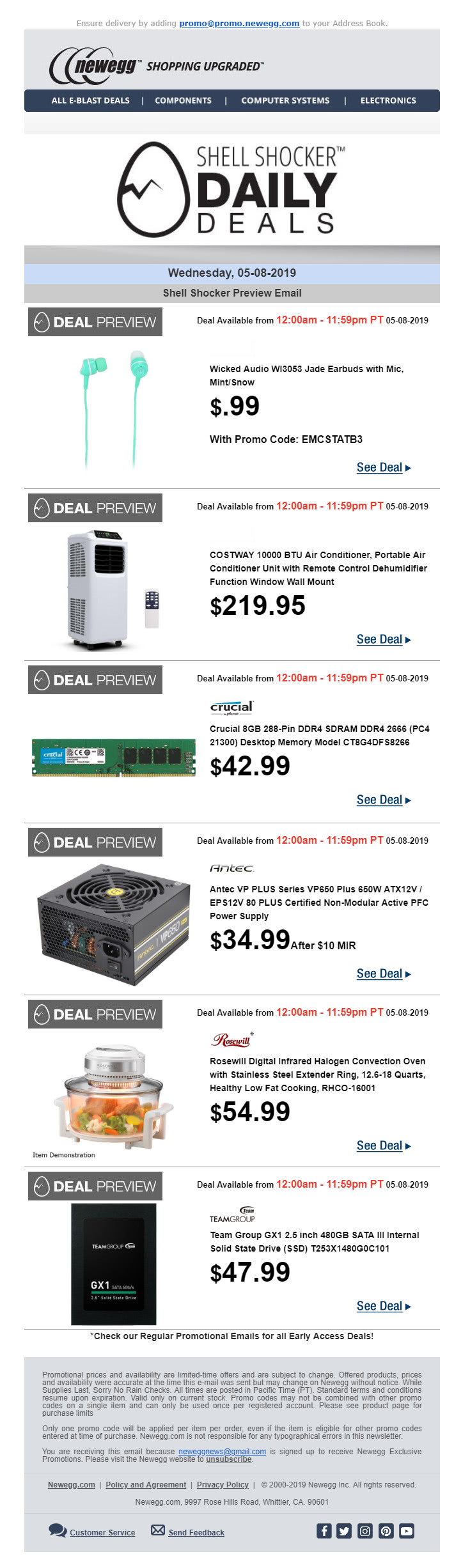Open the Policy and Agreement link
Screen dimensions: 470x1568
[x=146, y=1485]
